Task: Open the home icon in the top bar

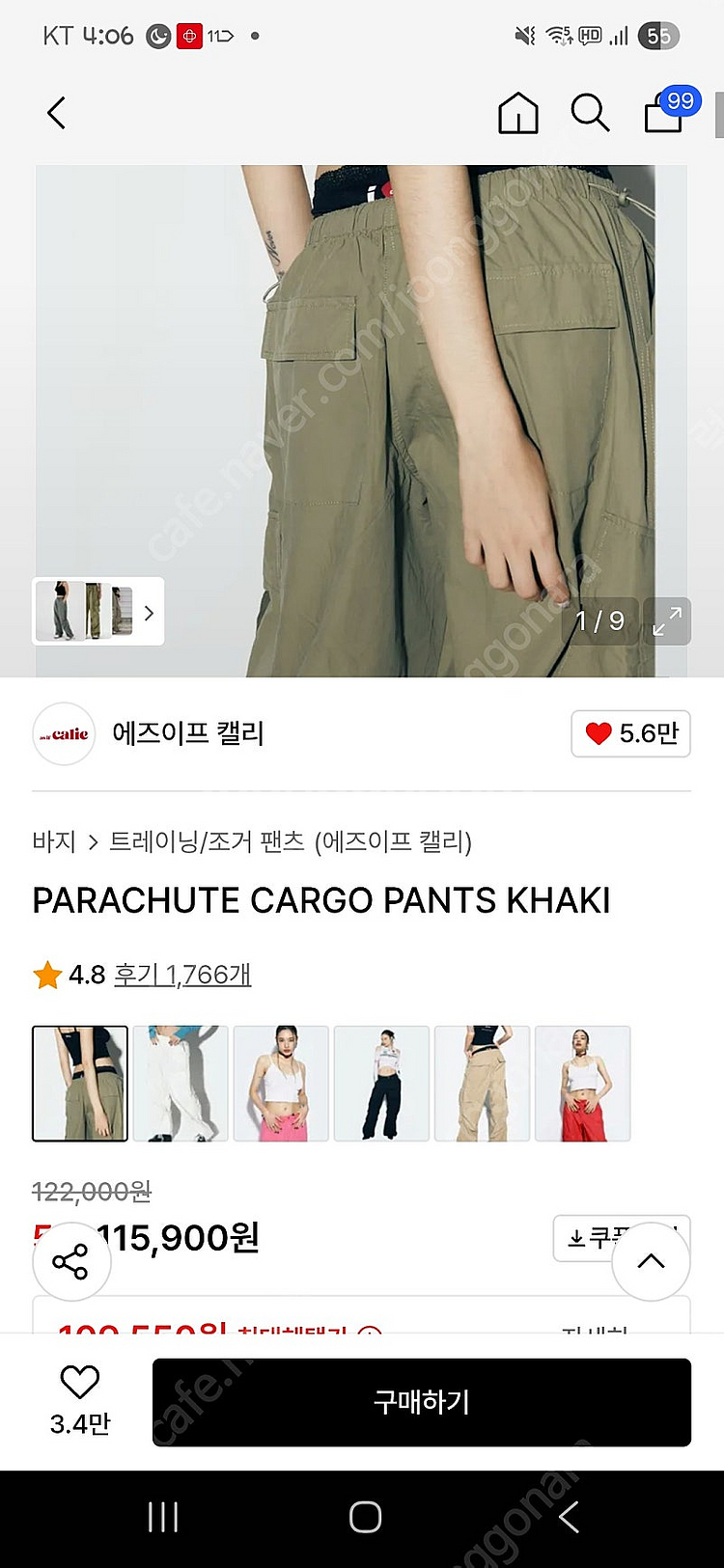Action: point(517,113)
